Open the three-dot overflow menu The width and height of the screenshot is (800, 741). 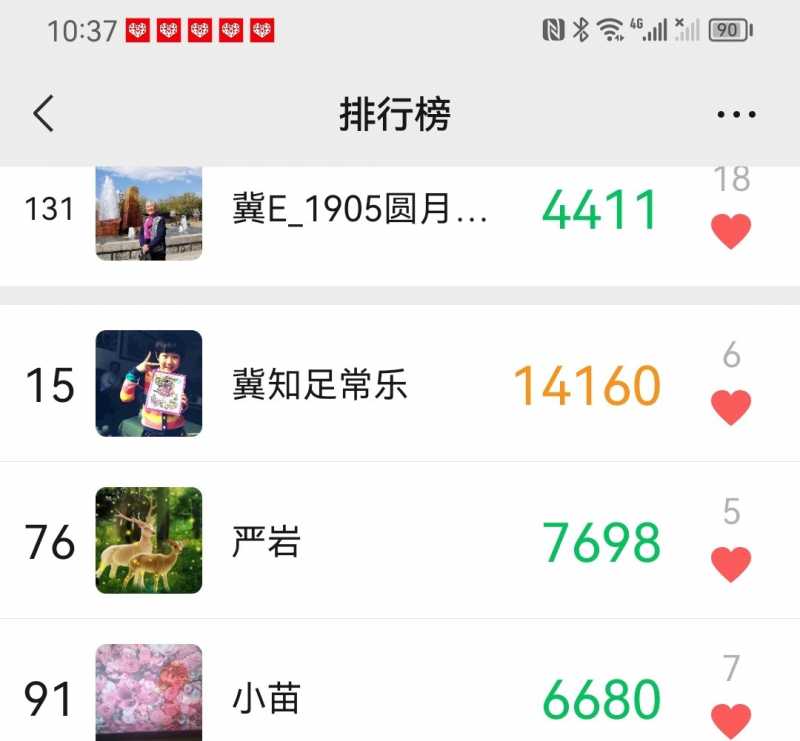click(736, 115)
